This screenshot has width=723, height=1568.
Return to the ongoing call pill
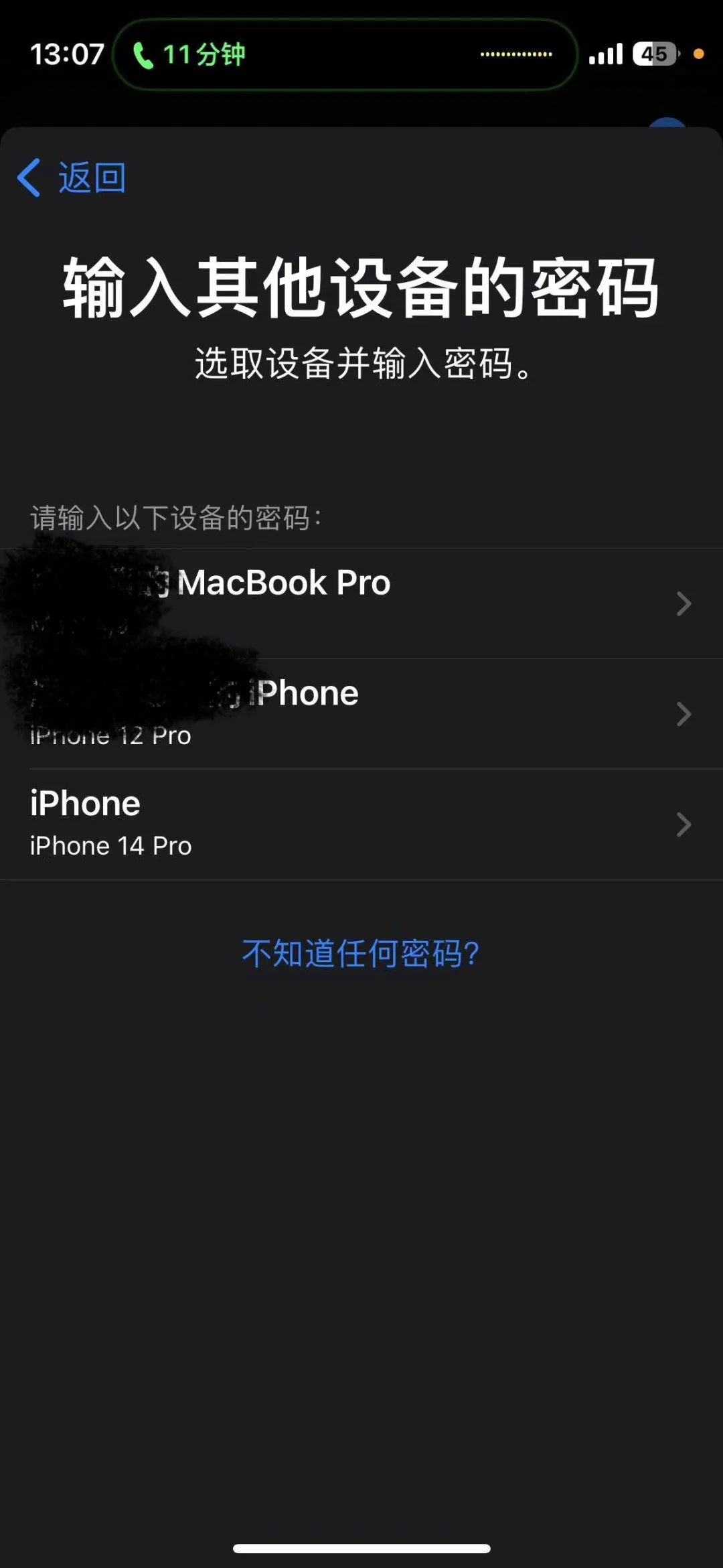[344, 55]
